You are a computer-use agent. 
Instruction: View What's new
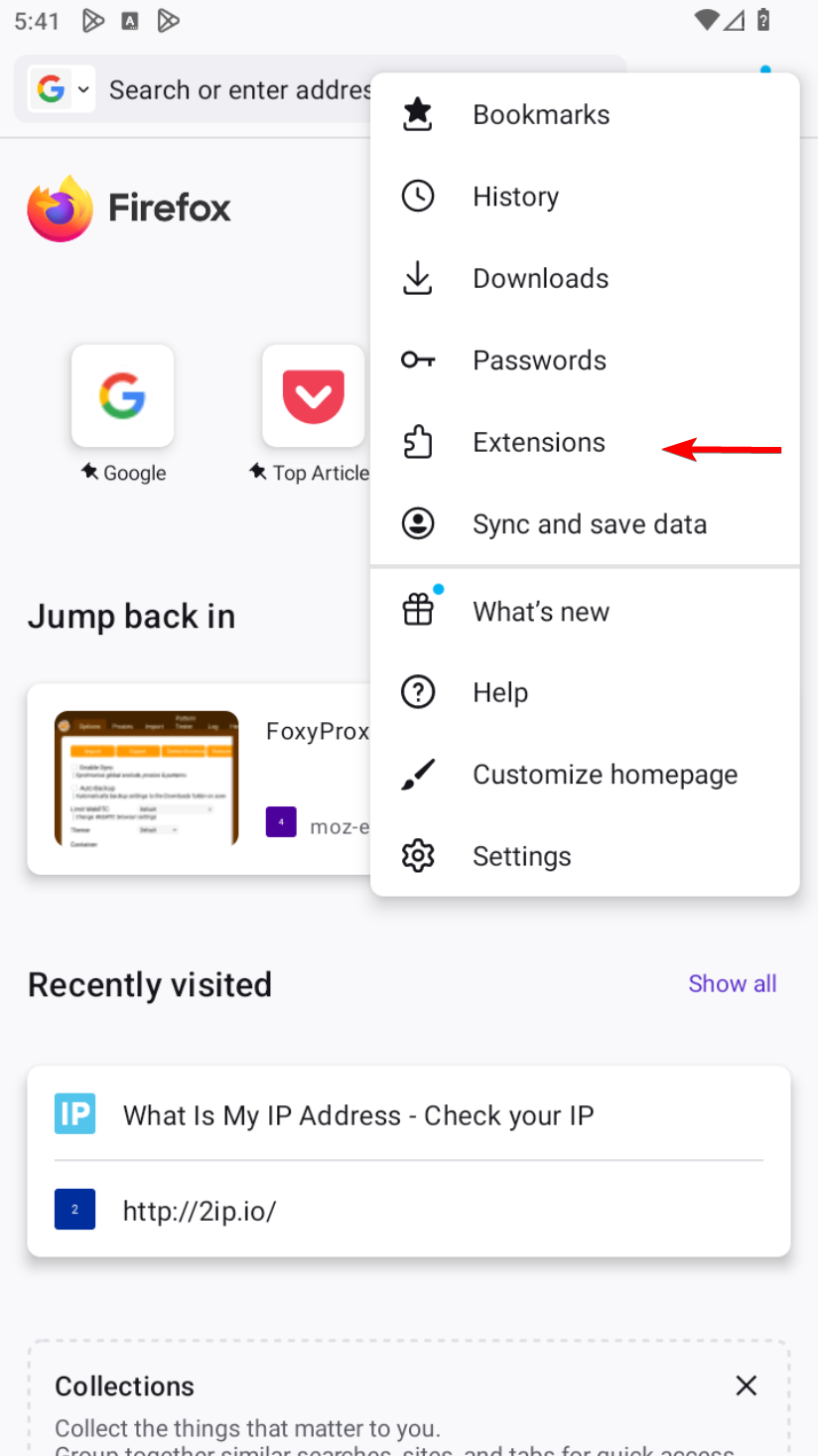coord(585,612)
